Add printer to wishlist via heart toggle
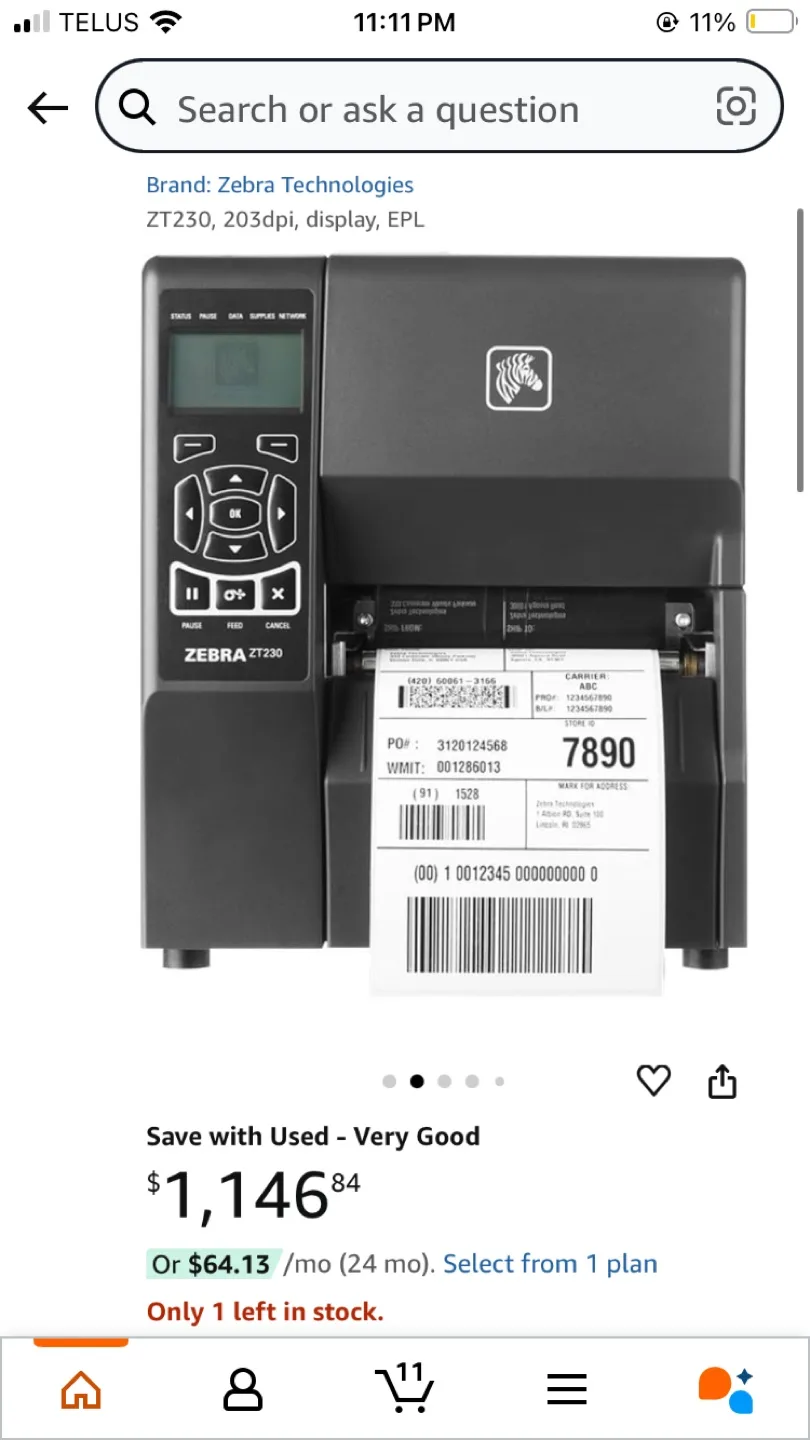This screenshot has width=810, height=1440. click(x=653, y=1080)
